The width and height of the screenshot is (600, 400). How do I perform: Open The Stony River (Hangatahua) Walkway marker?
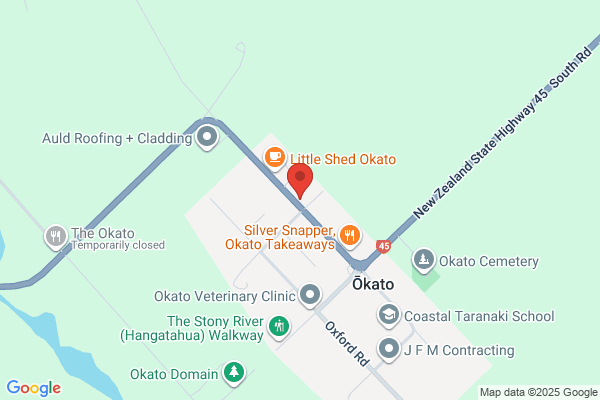[279, 327]
